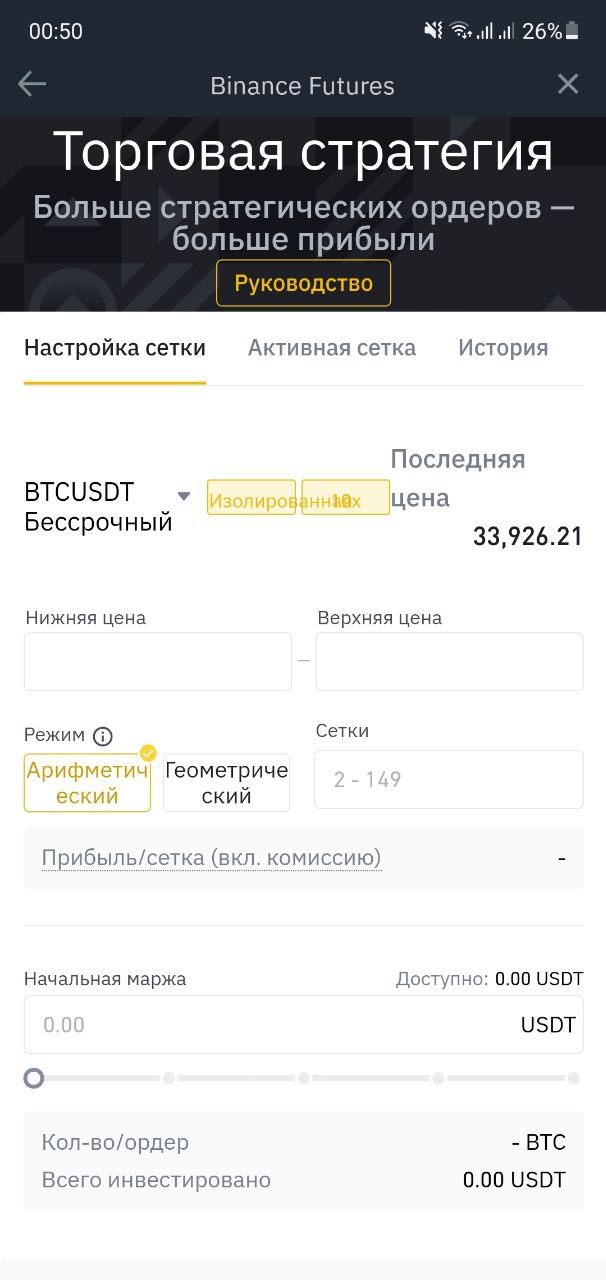Show info about Режим
Viewport: 606px width, 1280px height.
[102, 737]
